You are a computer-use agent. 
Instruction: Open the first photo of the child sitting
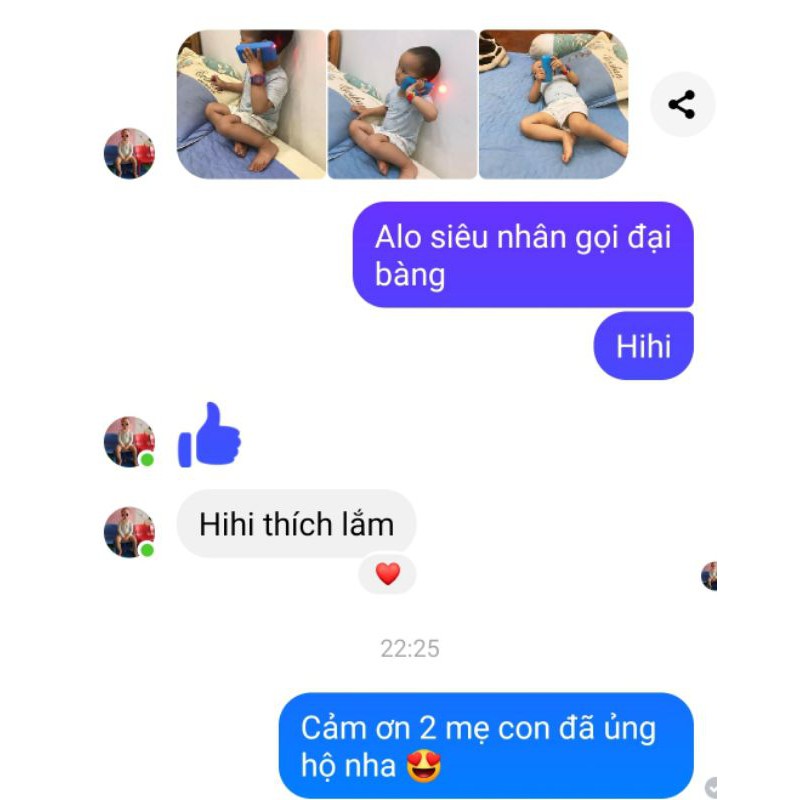tap(251, 104)
